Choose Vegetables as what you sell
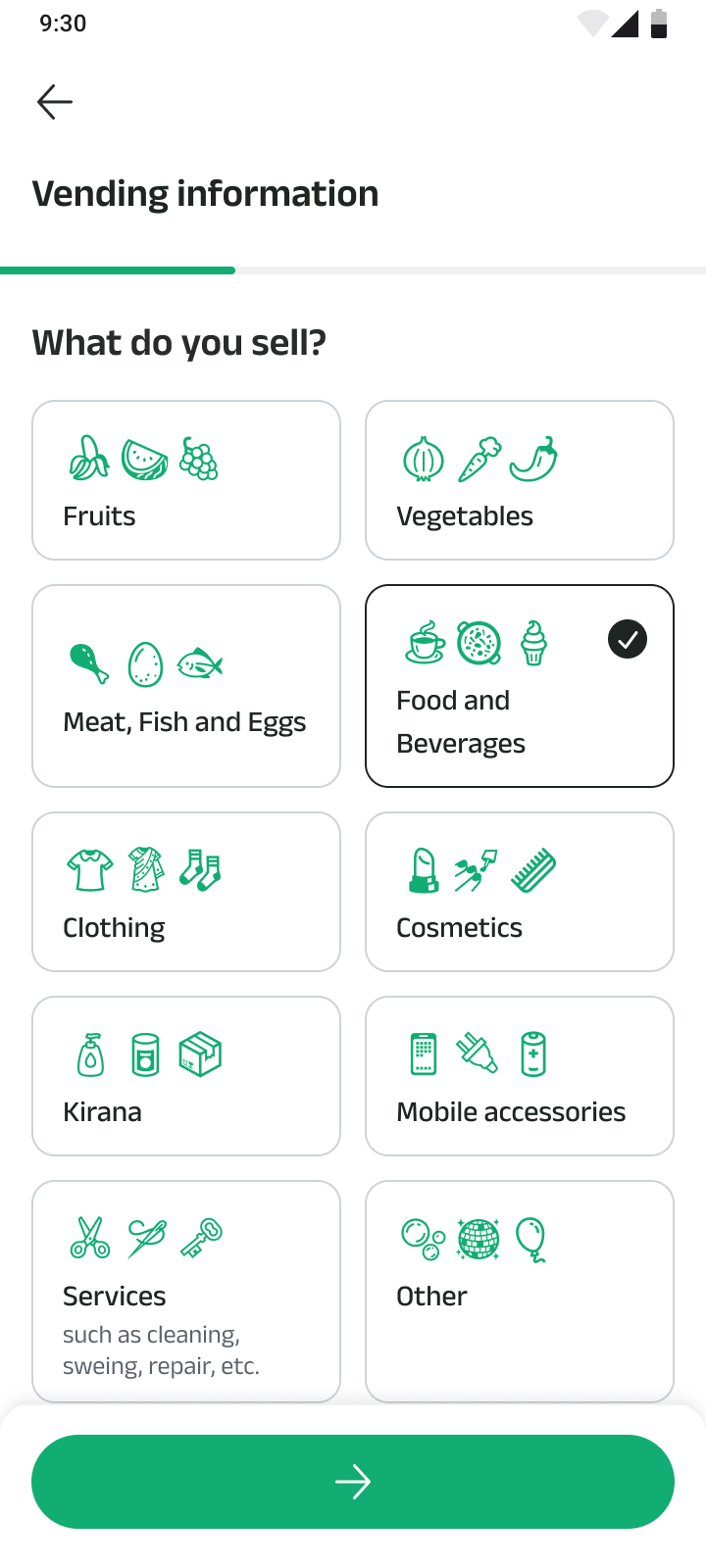 click(x=520, y=480)
